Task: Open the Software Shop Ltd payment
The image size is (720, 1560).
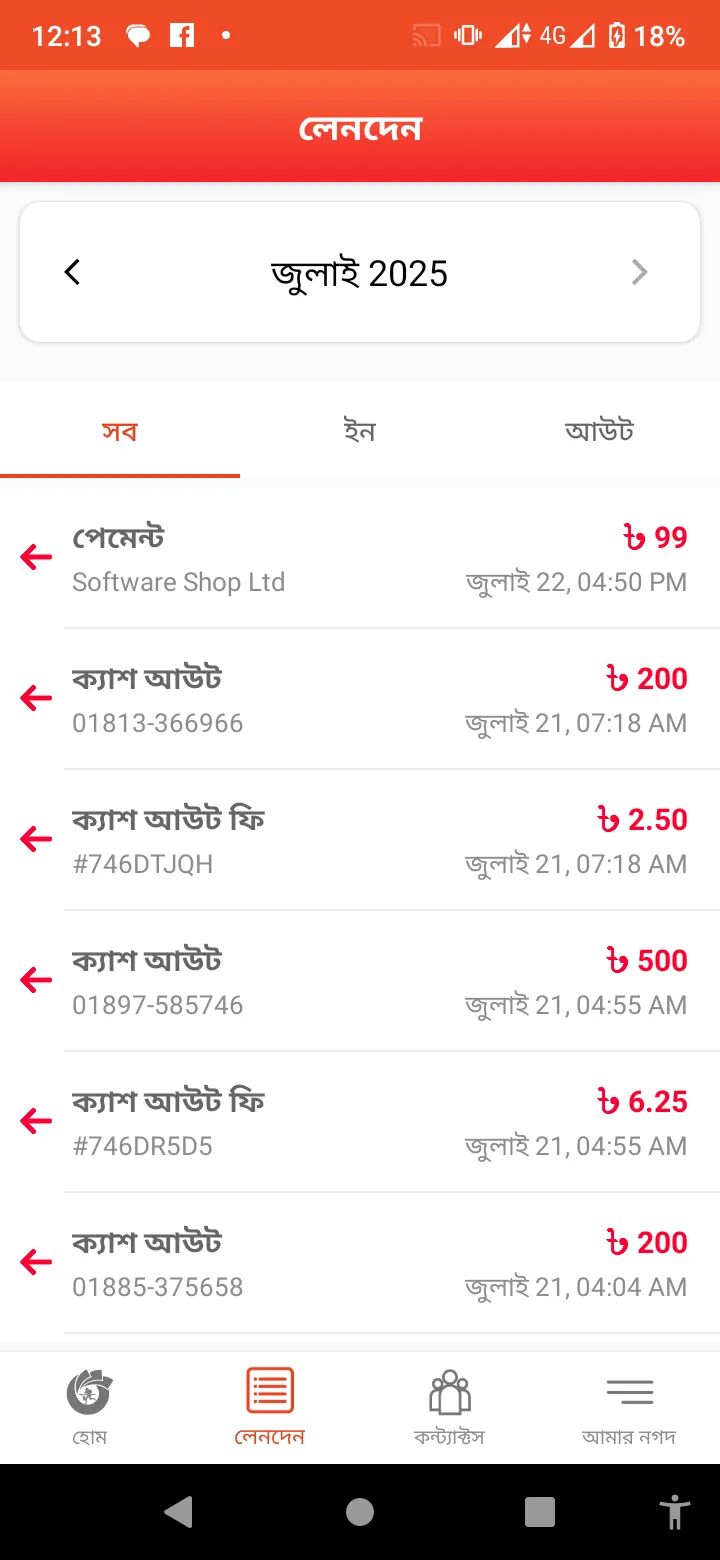Action: pyautogui.click(x=360, y=558)
